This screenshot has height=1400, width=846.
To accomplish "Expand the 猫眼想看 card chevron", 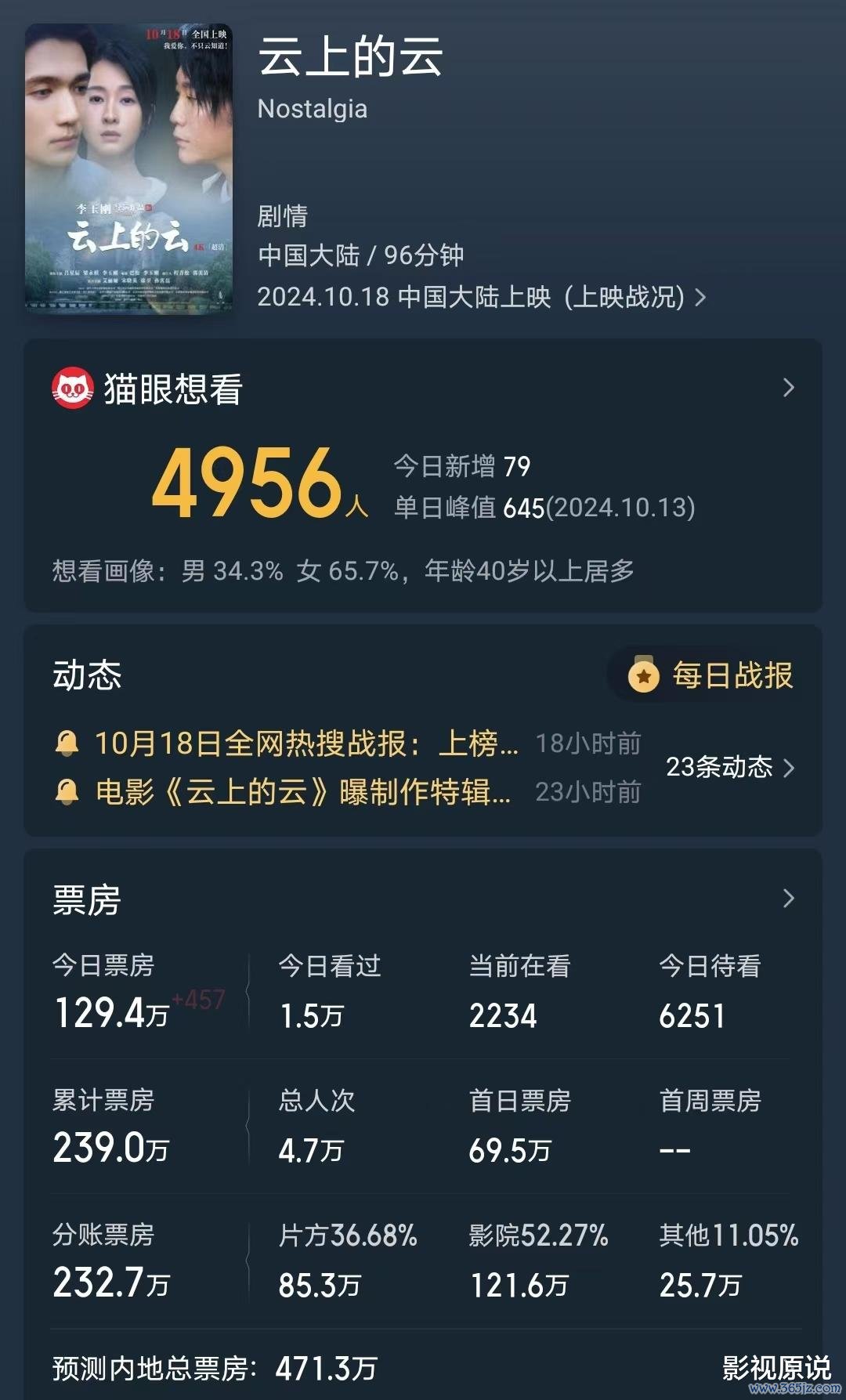I will click(788, 388).
